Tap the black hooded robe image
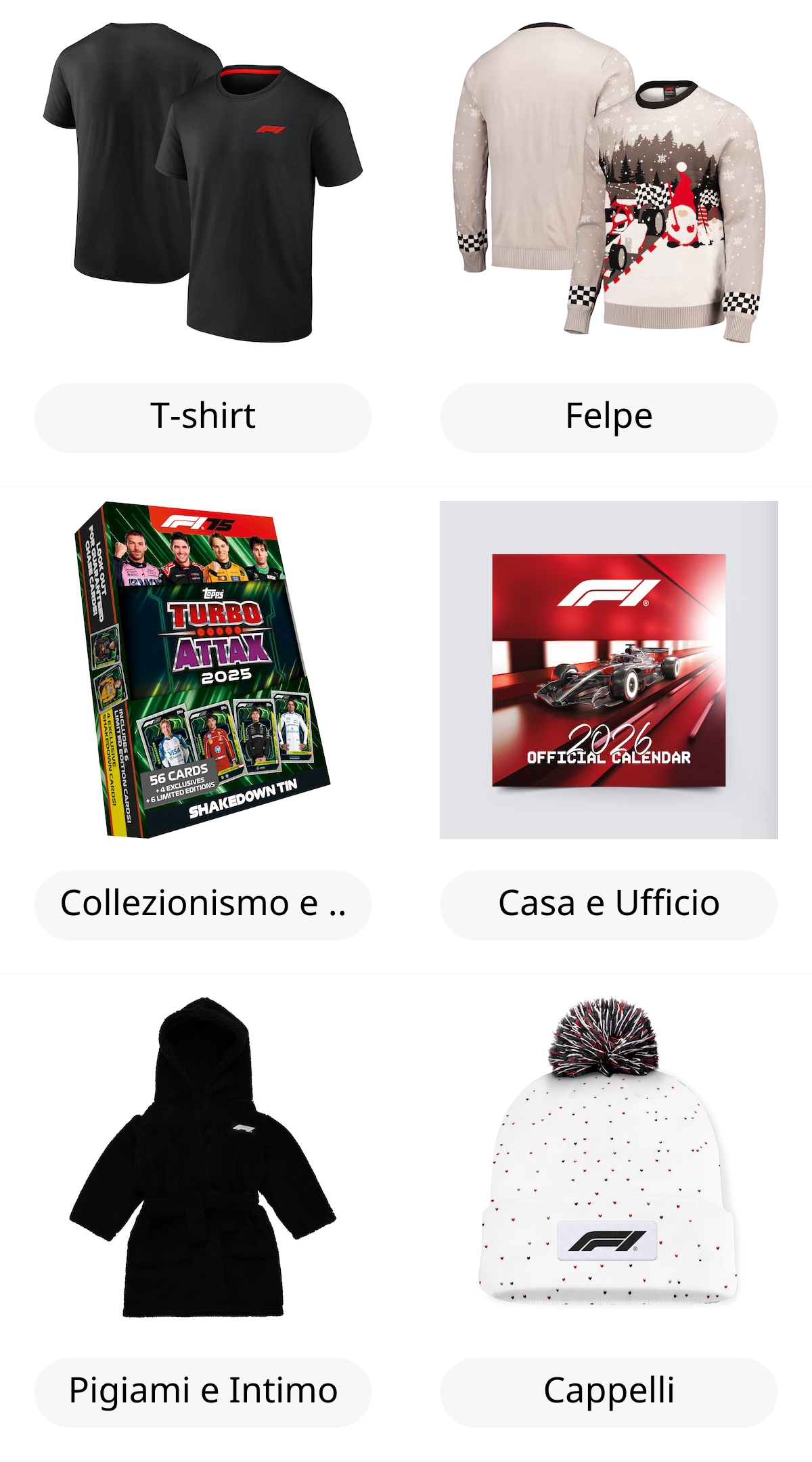Screen dimensions: 812x1462 click(x=203, y=1157)
